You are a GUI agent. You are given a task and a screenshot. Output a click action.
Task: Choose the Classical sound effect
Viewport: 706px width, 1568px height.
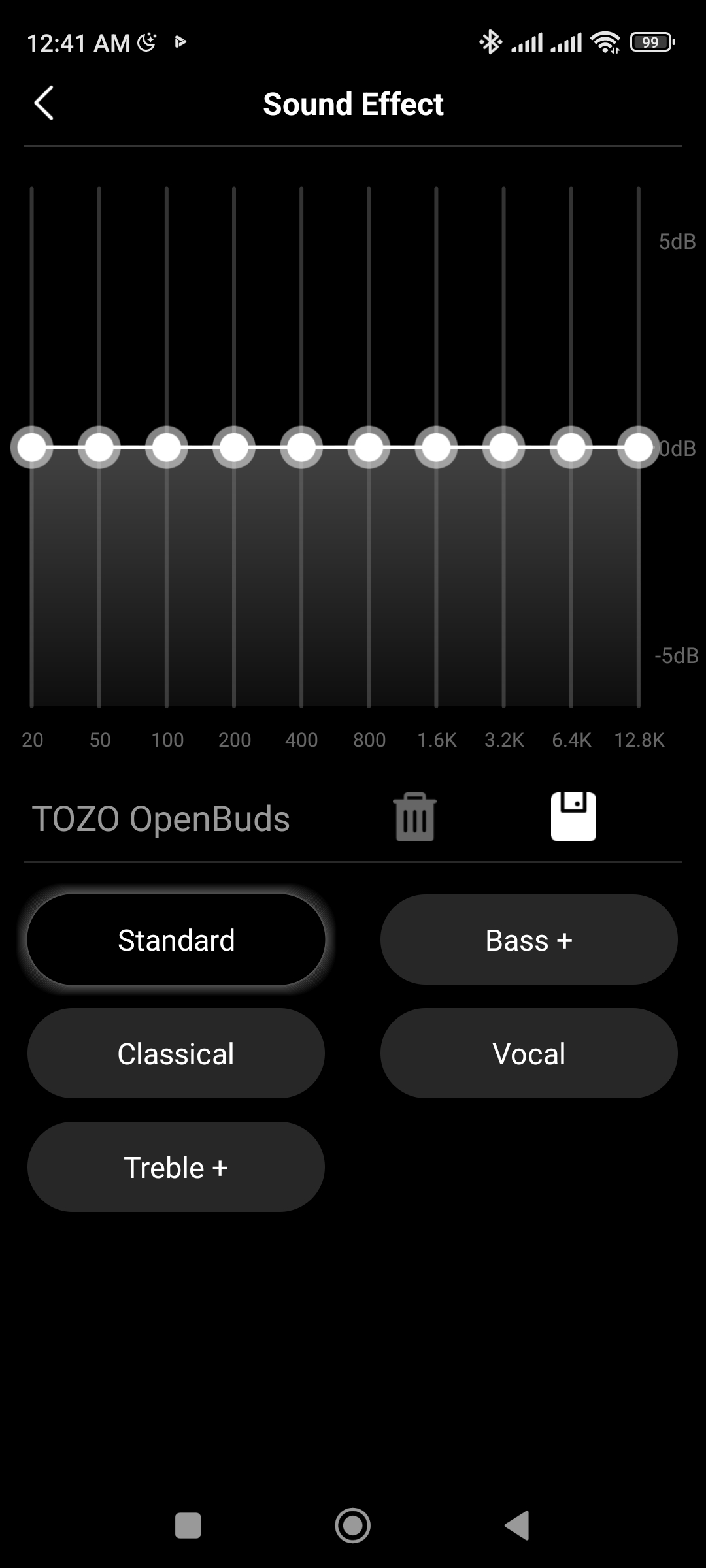pos(175,1053)
